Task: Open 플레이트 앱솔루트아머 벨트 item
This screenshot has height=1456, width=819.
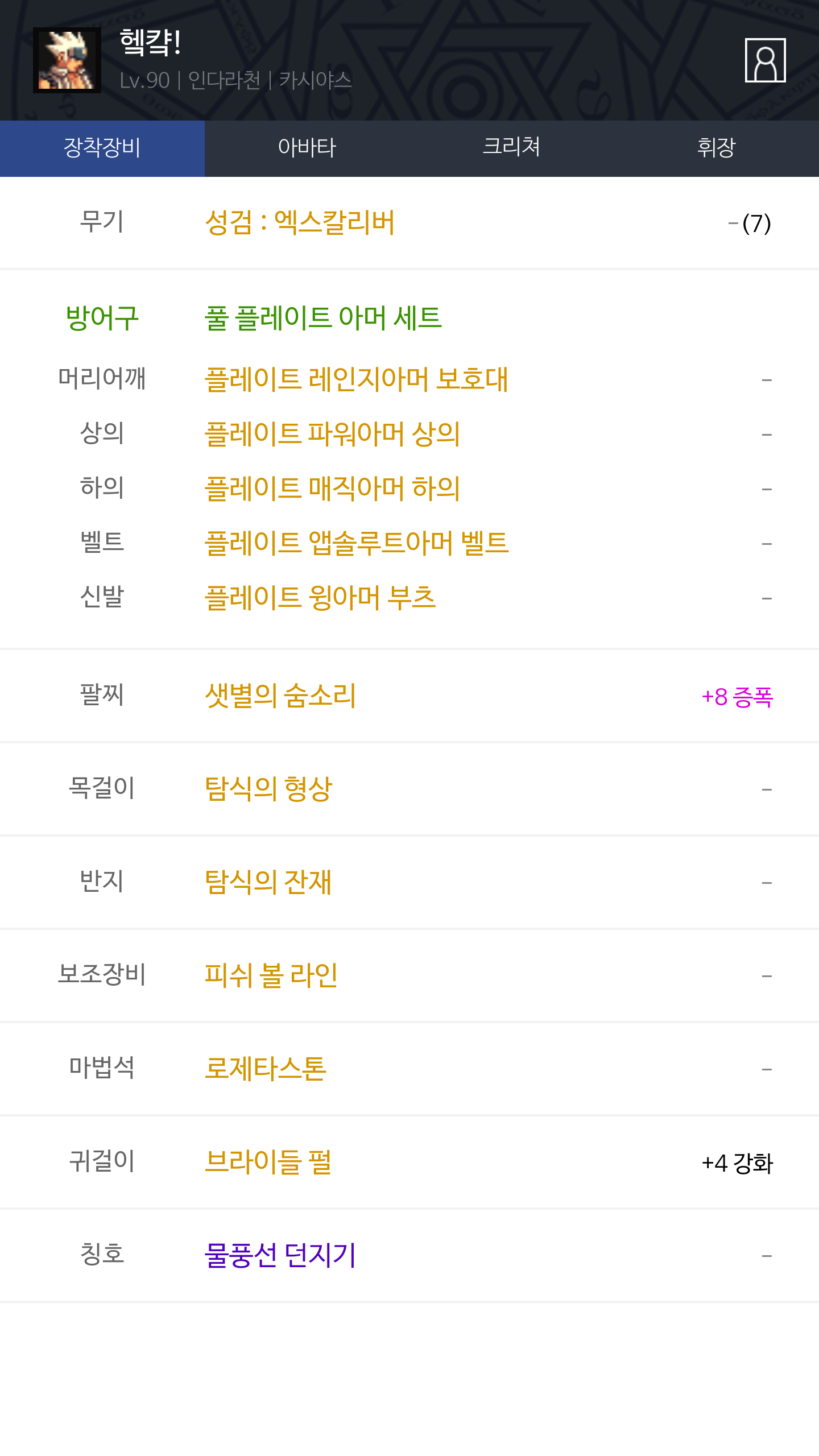Action: (357, 543)
